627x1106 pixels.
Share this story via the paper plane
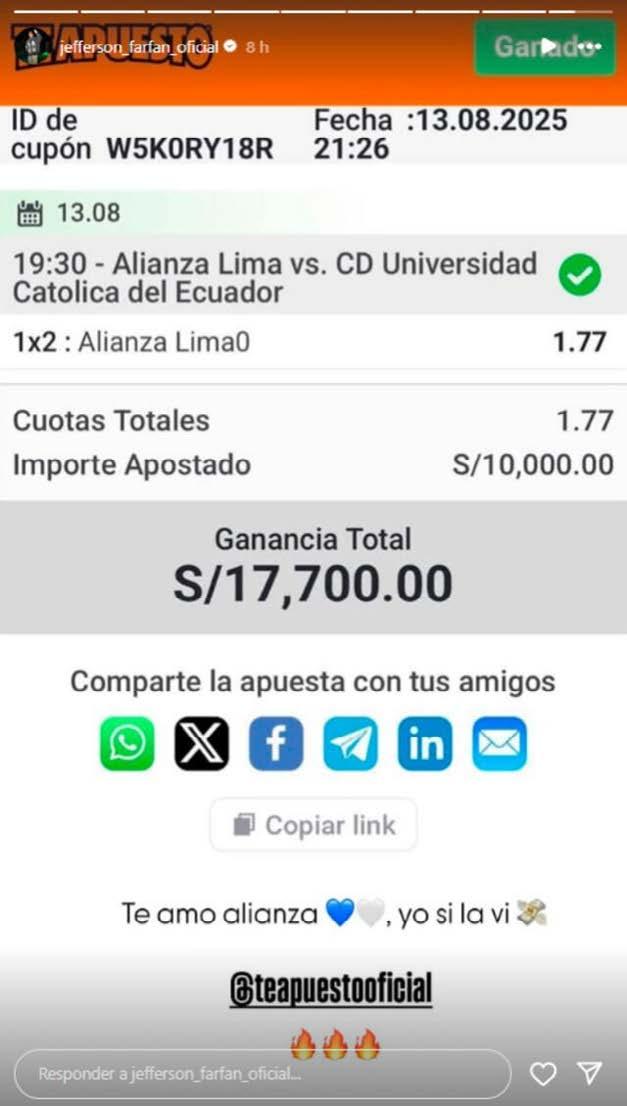pos(591,1074)
